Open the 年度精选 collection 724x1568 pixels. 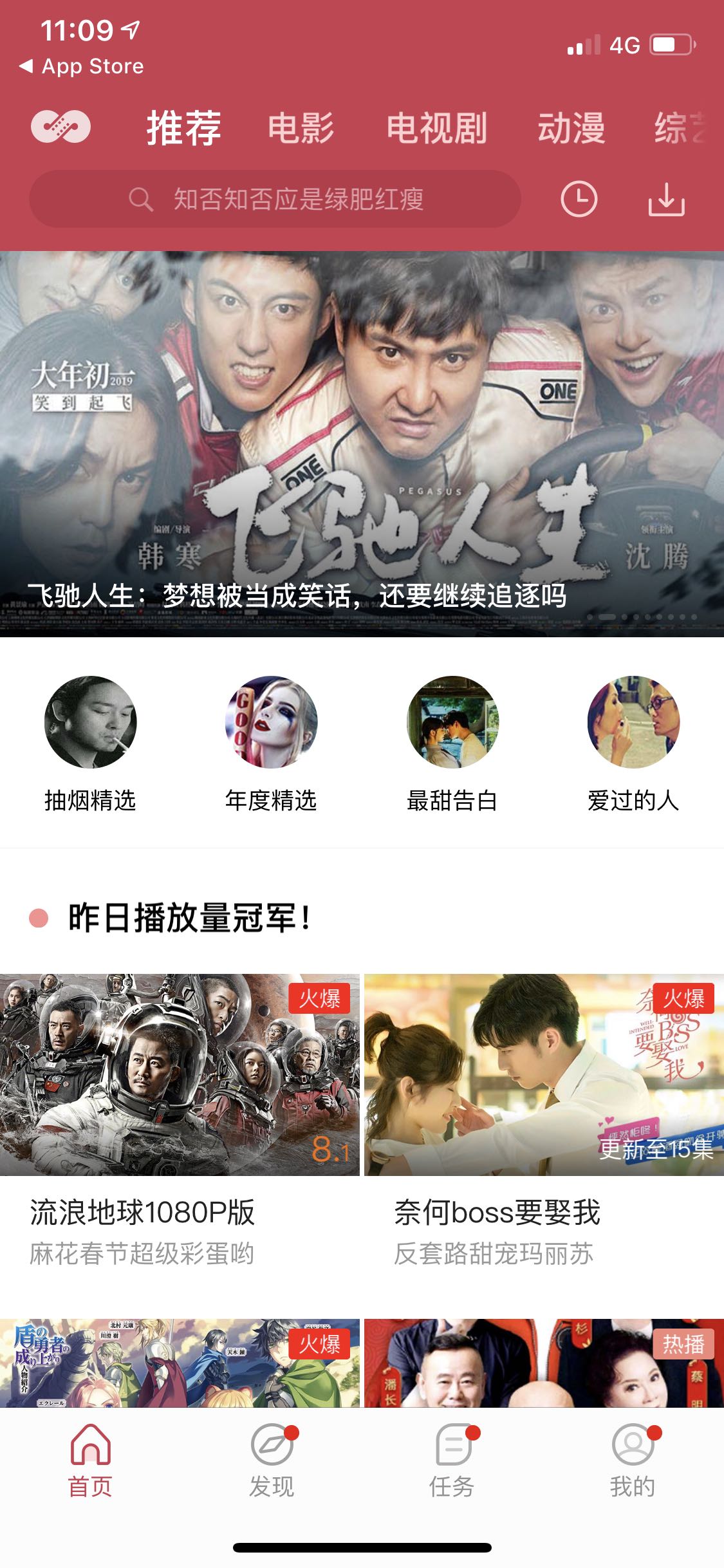(271, 743)
